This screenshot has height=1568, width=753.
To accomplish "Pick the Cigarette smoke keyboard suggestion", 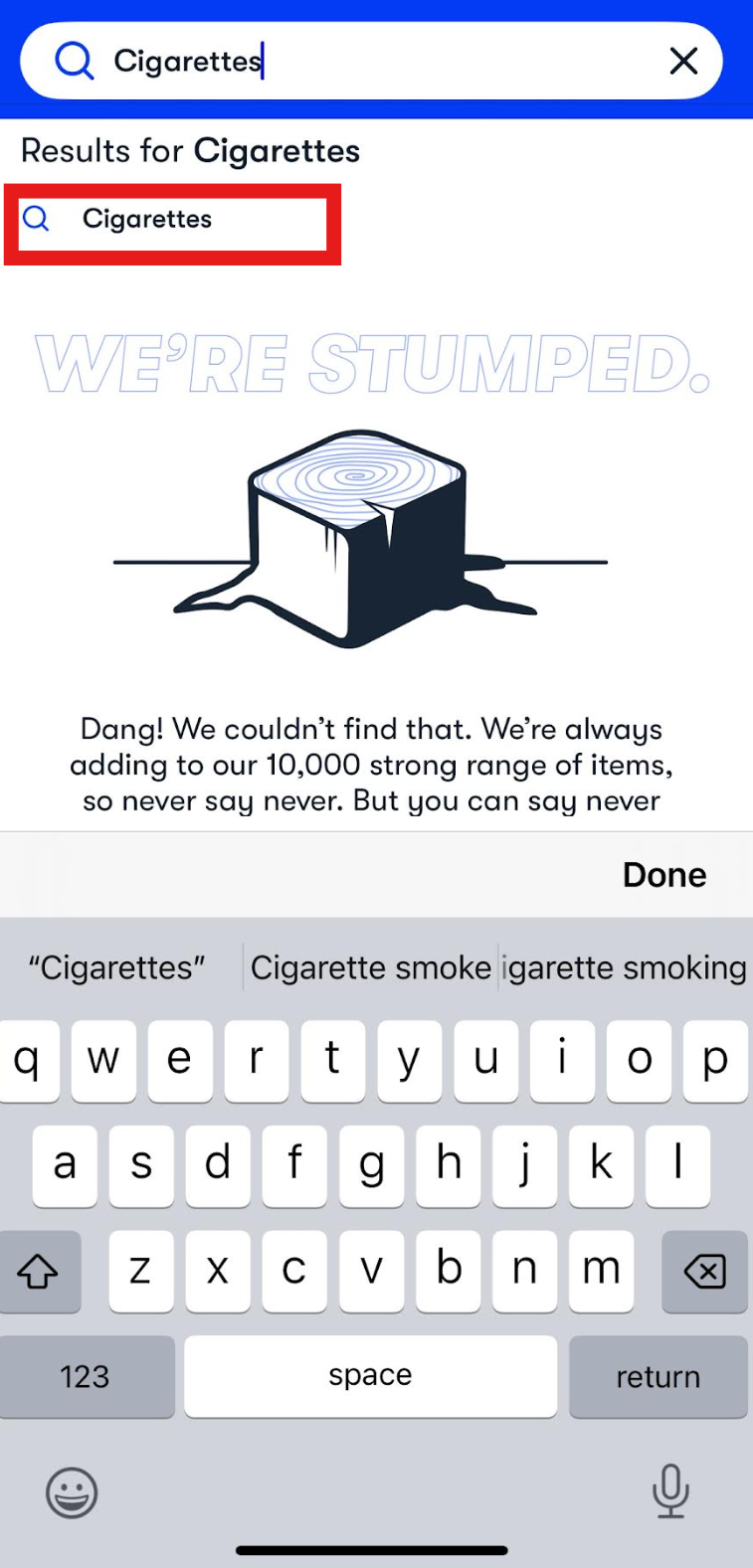I will (x=370, y=967).
